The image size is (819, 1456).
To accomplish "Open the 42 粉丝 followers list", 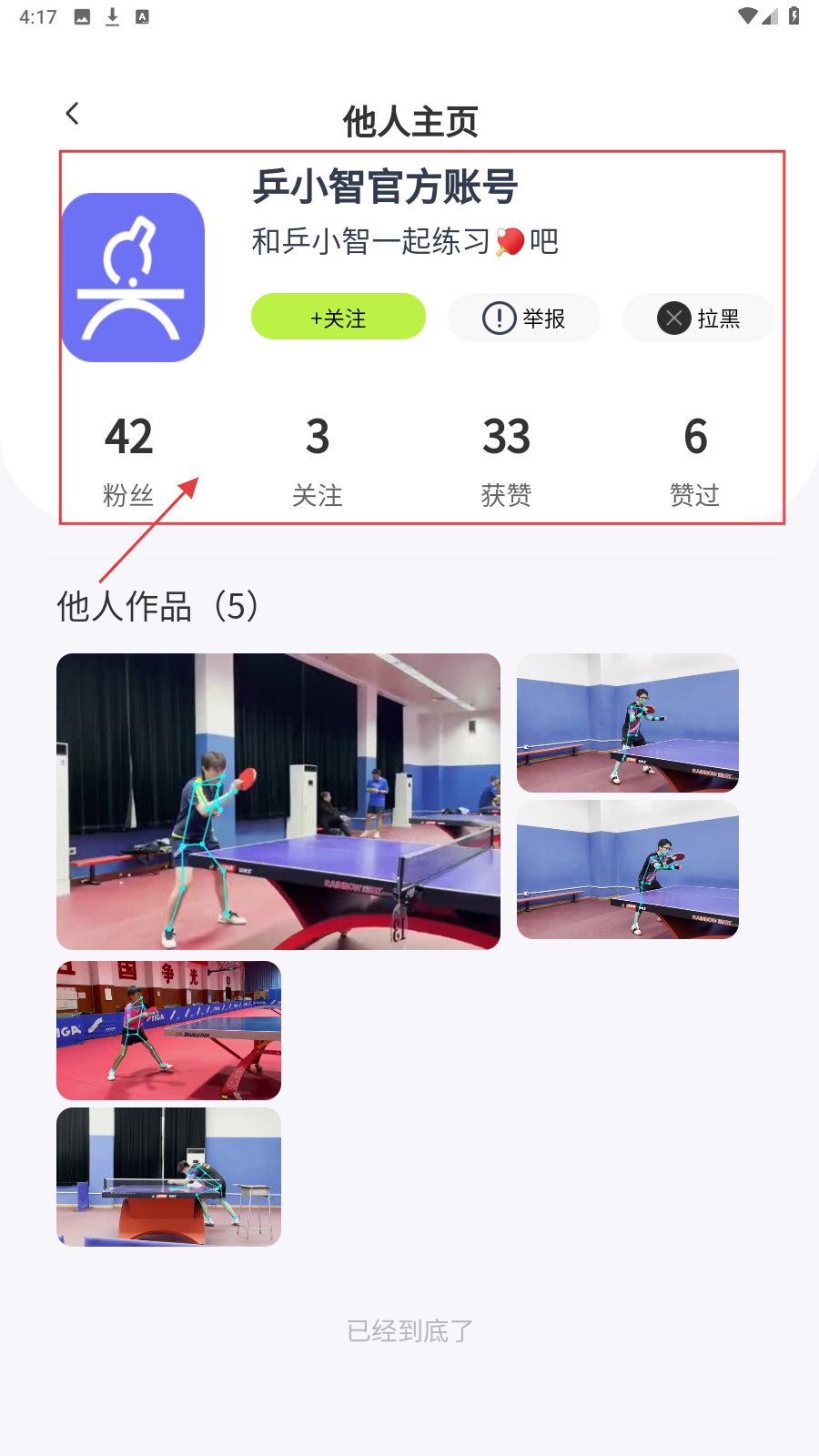I will 128,460.
